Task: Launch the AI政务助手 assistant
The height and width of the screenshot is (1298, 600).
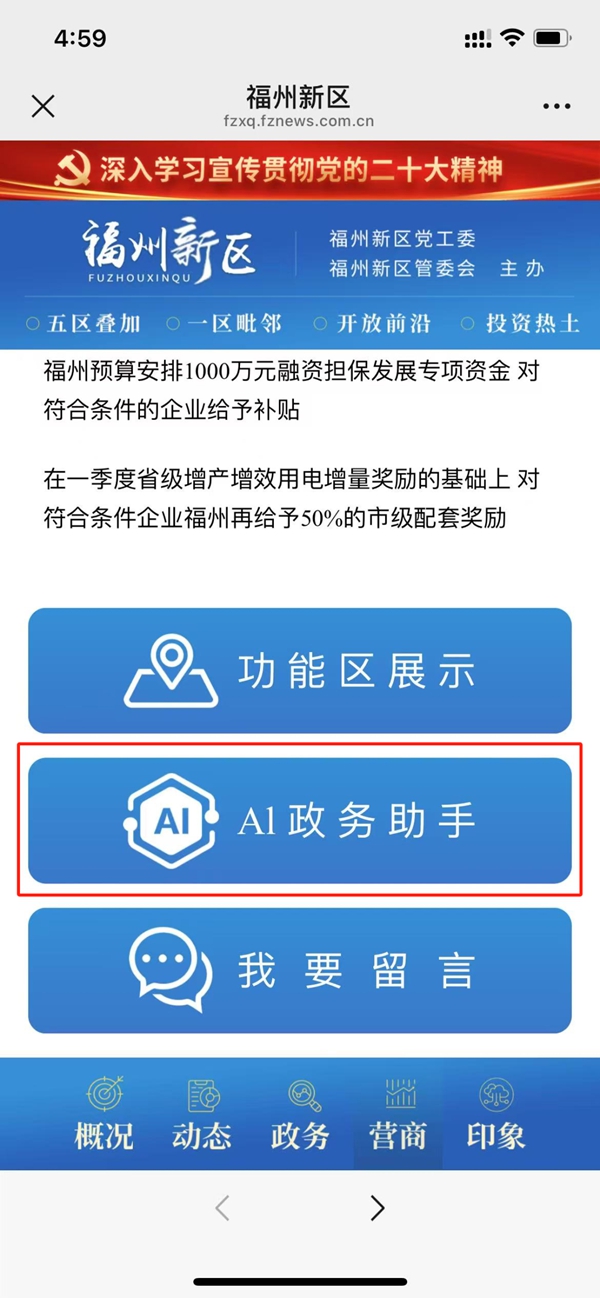Action: click(299, 821)
